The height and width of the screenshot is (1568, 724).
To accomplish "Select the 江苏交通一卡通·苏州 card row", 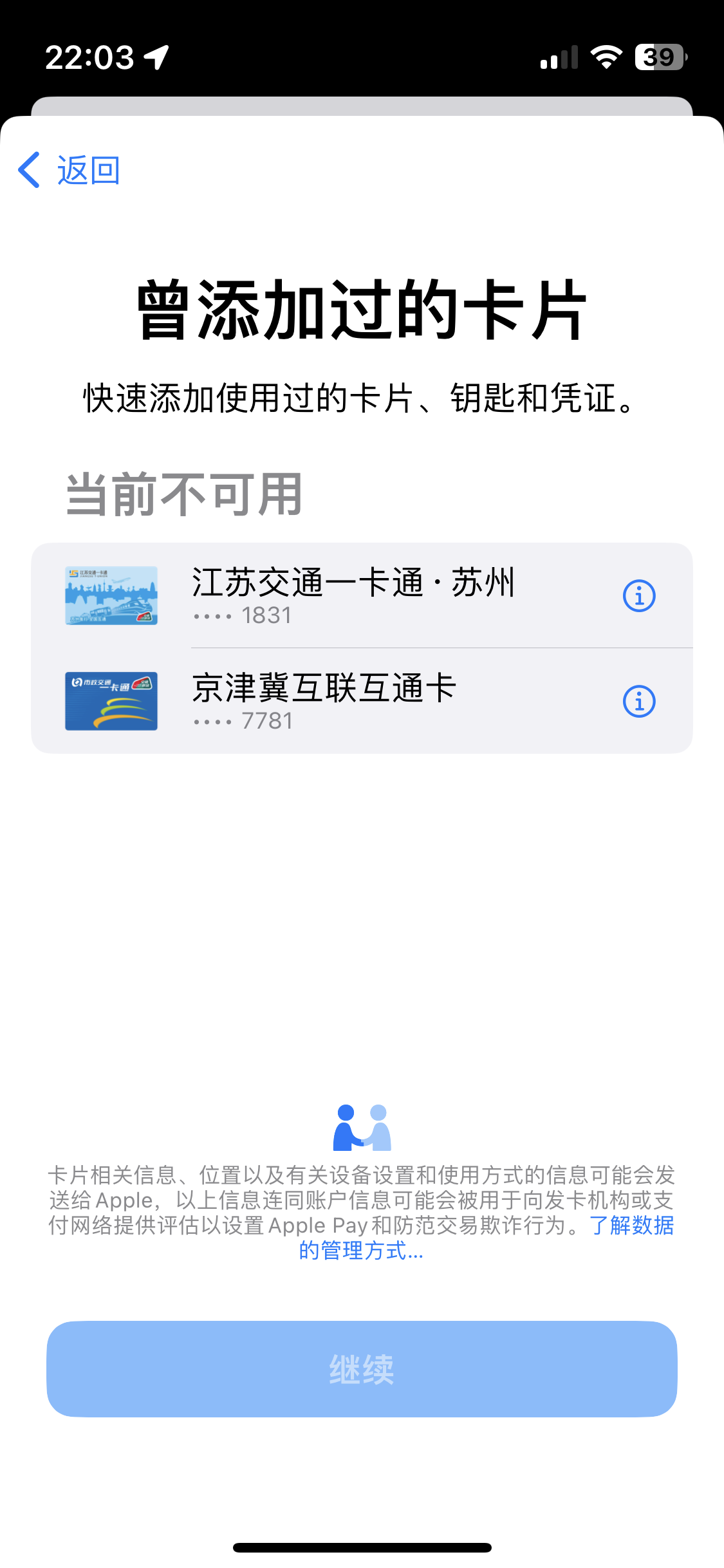I will tap(353, 595).
